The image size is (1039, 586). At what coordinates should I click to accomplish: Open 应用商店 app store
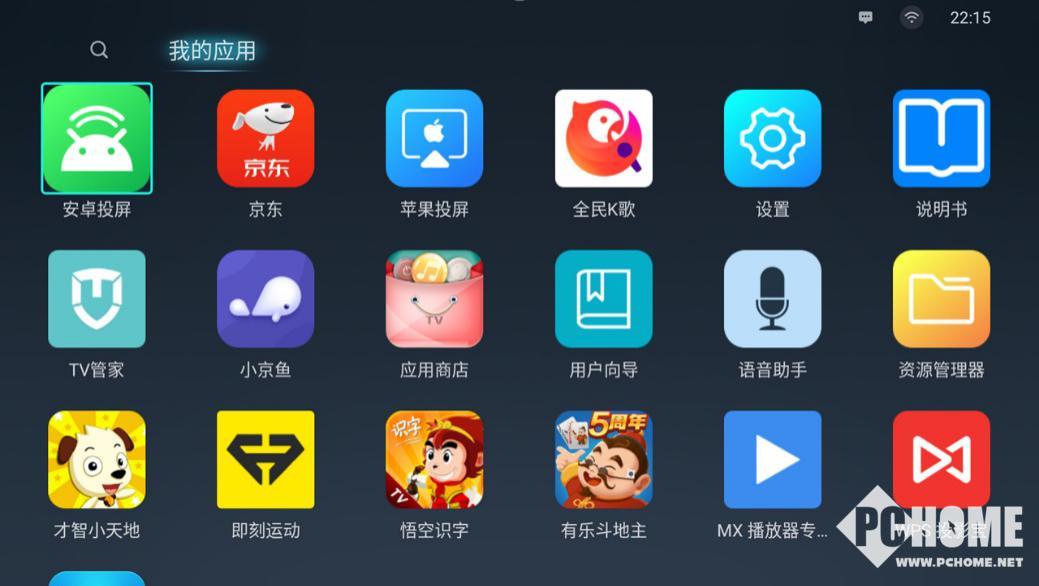tap(434, 299)
